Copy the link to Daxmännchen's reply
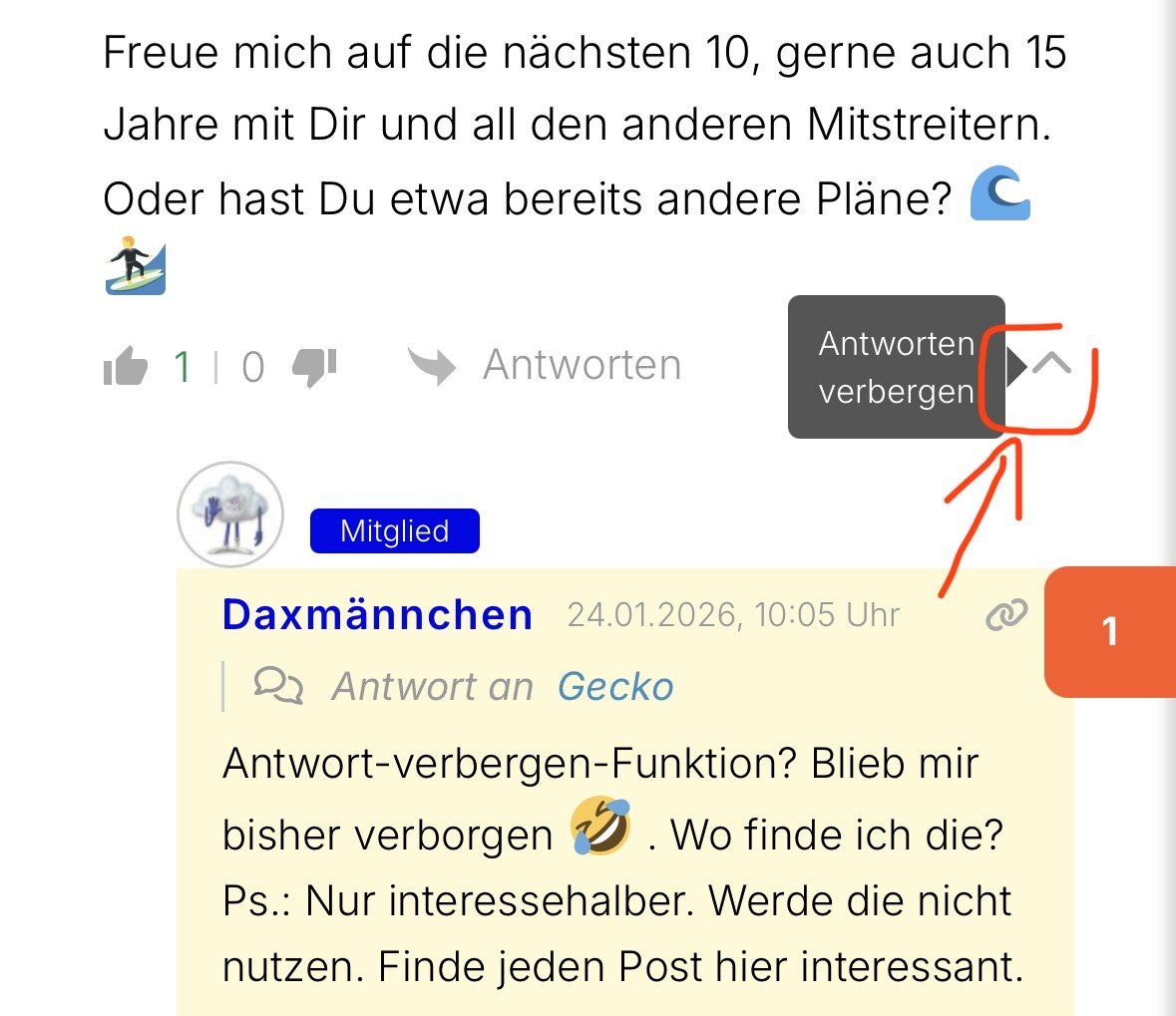 [x=1005, y=616]
